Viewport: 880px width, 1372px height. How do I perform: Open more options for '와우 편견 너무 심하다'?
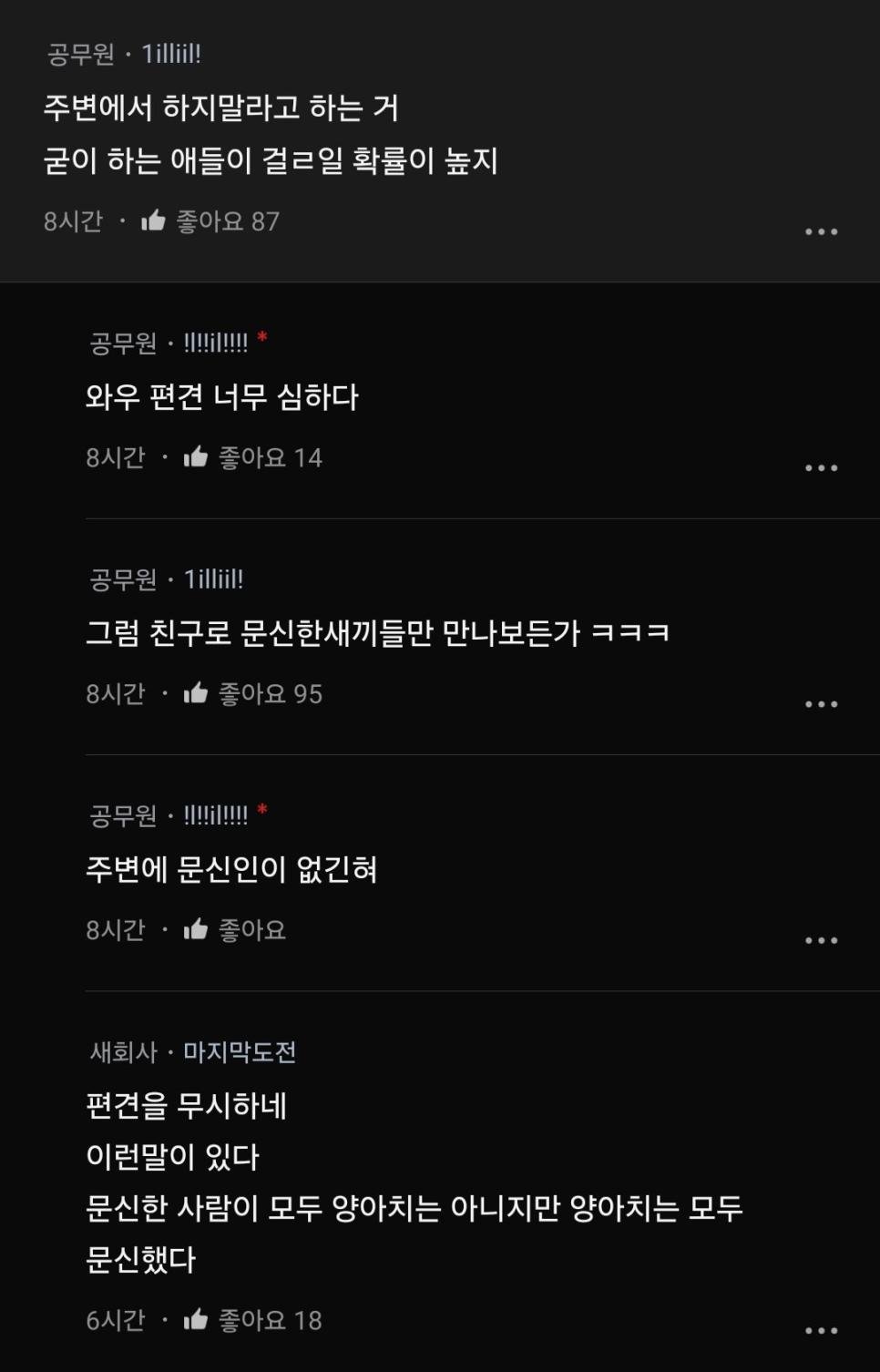pyautogui.click(x=821, y=468)
